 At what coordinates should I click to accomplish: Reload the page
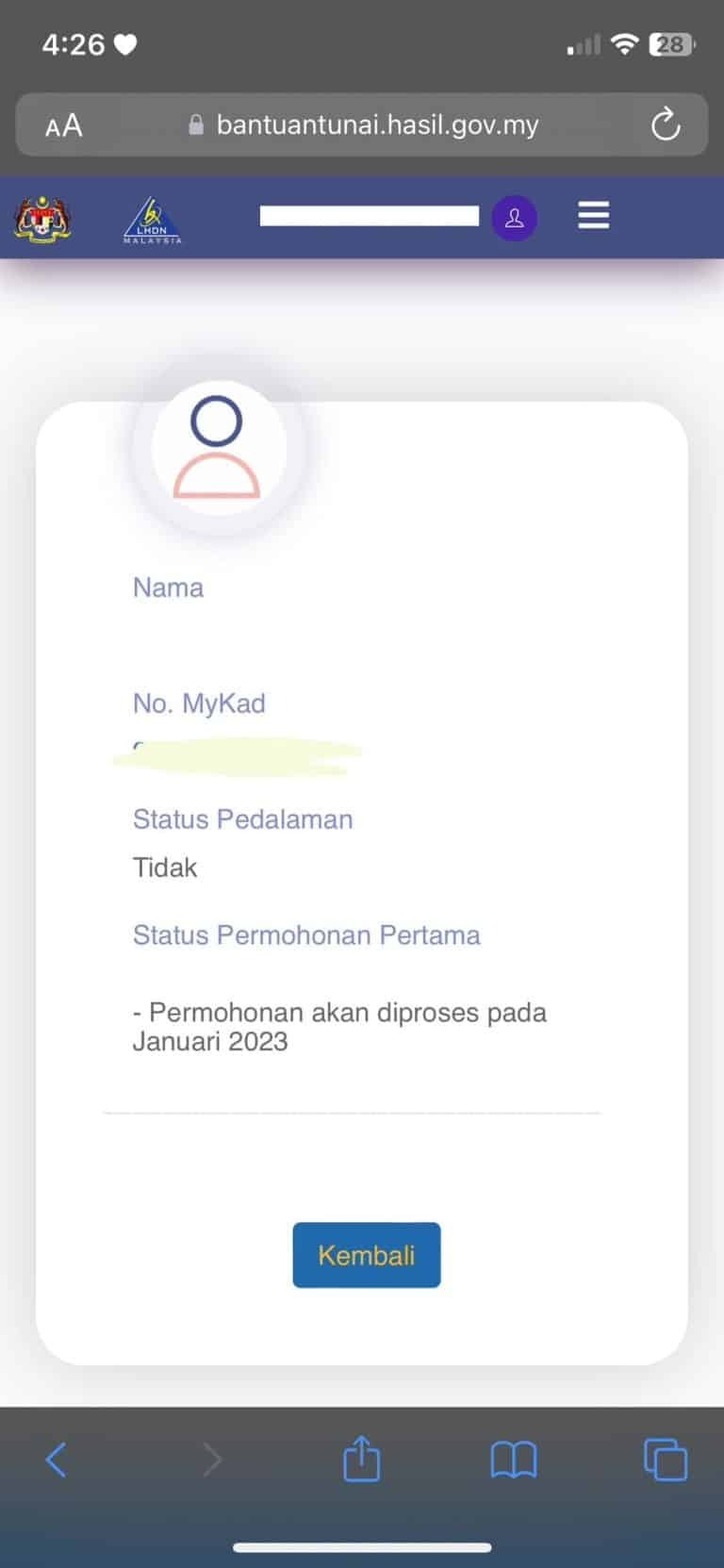666,124
